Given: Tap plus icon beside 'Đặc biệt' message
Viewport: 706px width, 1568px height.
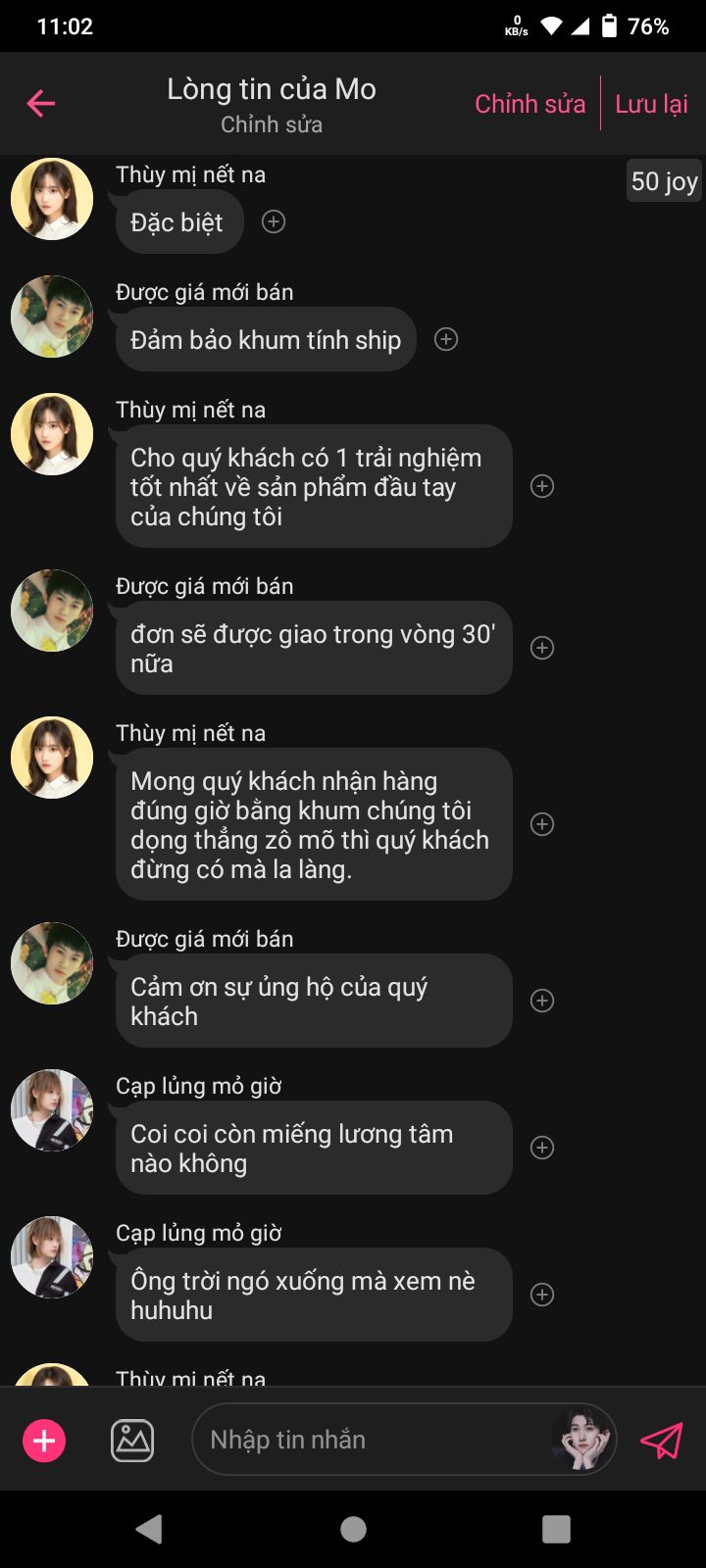Looking at the screenshot, I should 274,222.
